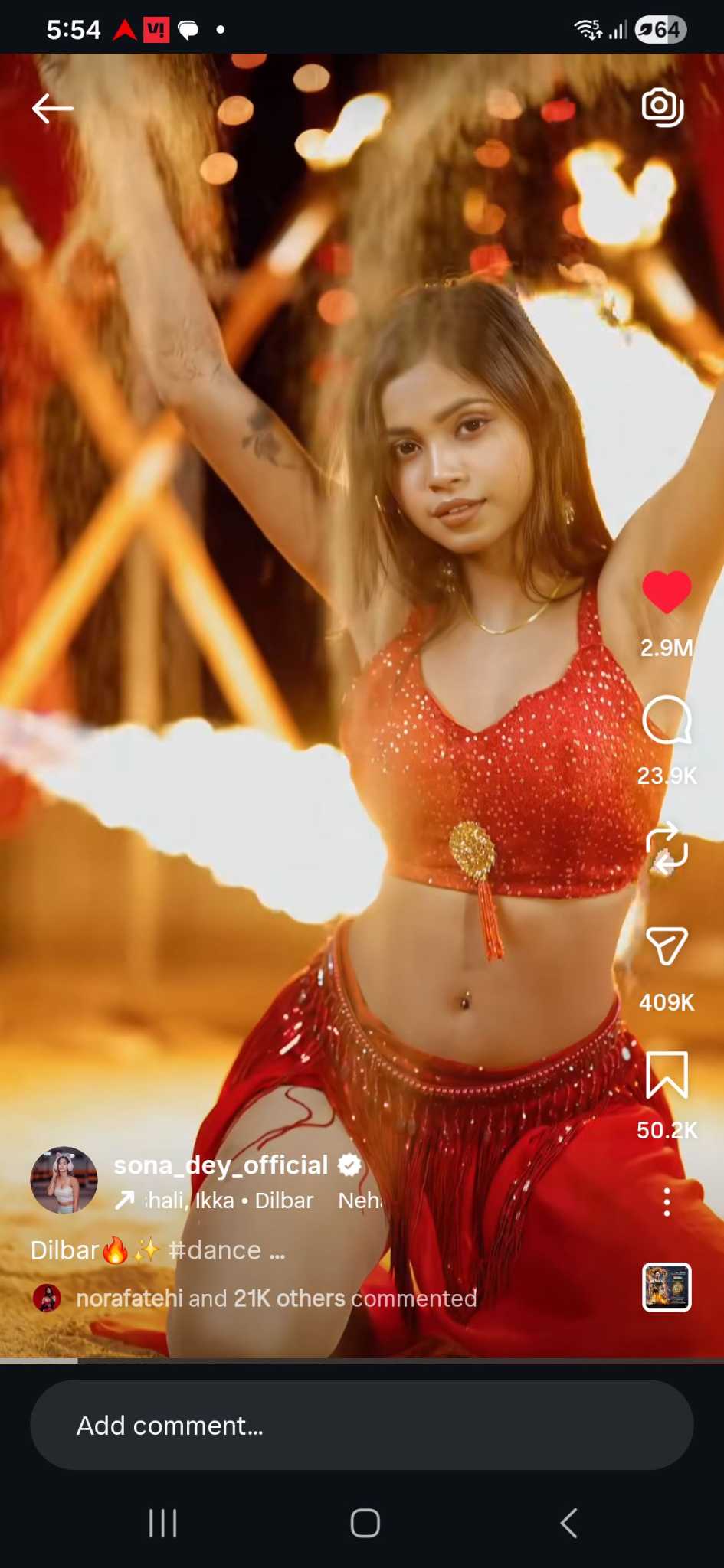Open the three-dot more options menu
The height and width of the screenshot is (1568, 724).
(667, 1202)
